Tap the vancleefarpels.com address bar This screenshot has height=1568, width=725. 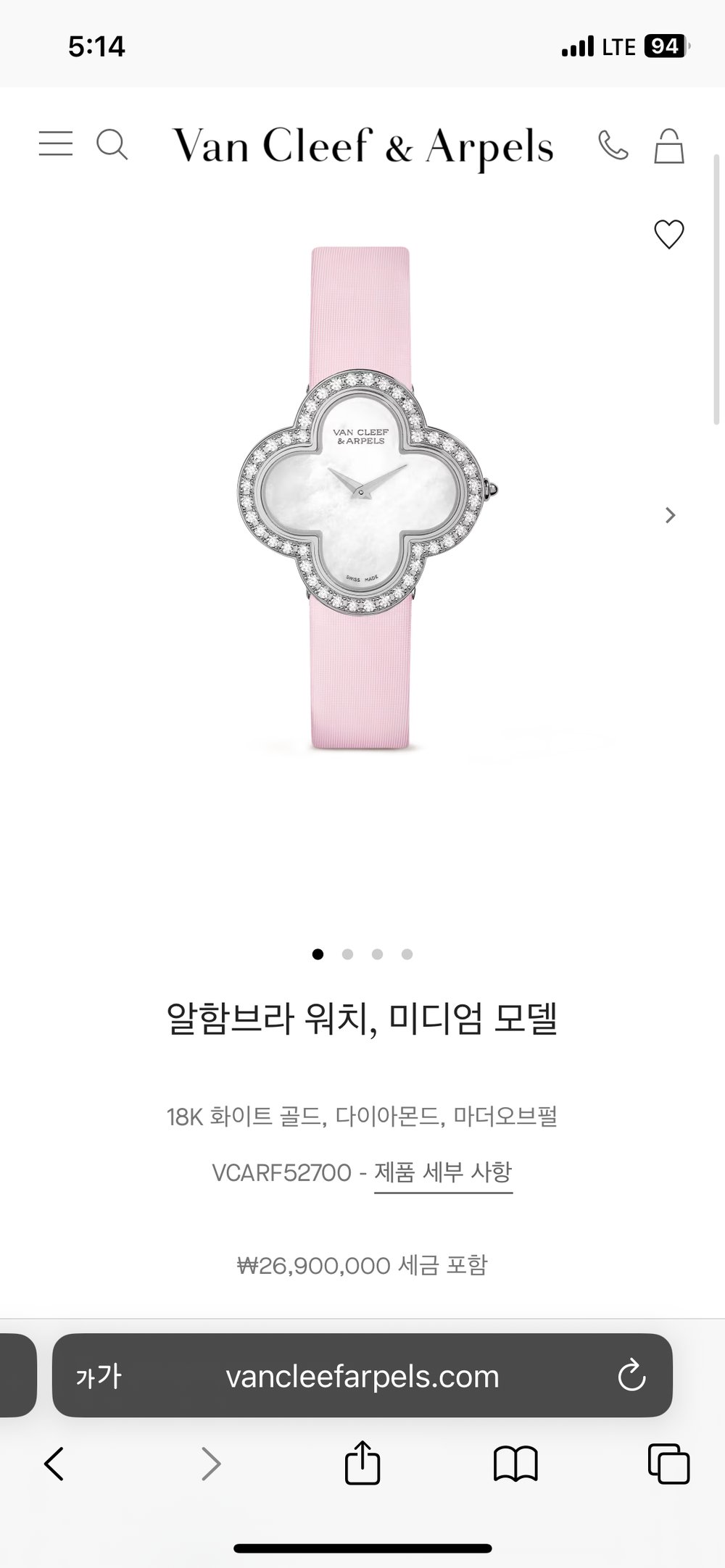[x=362, y=1377]
